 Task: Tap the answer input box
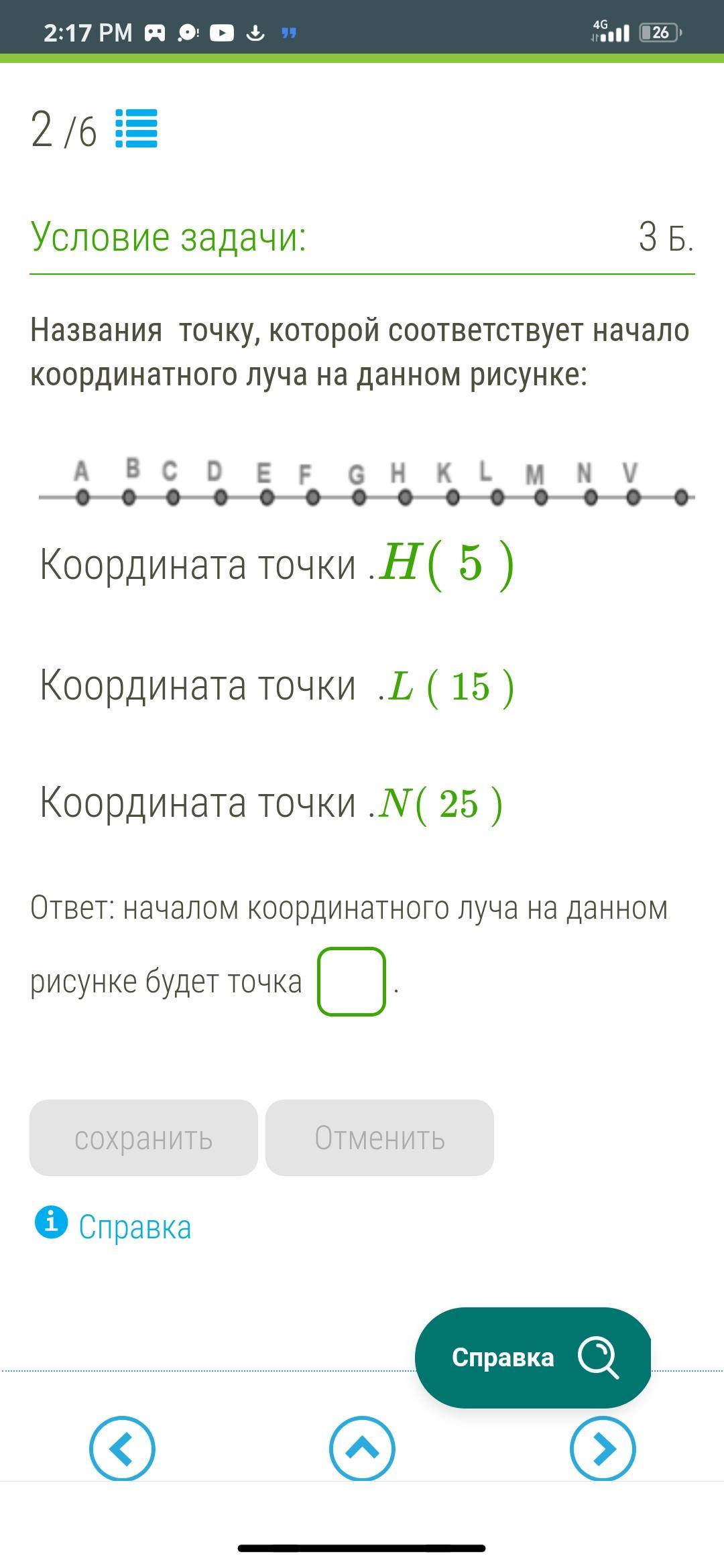click(351, 981)
